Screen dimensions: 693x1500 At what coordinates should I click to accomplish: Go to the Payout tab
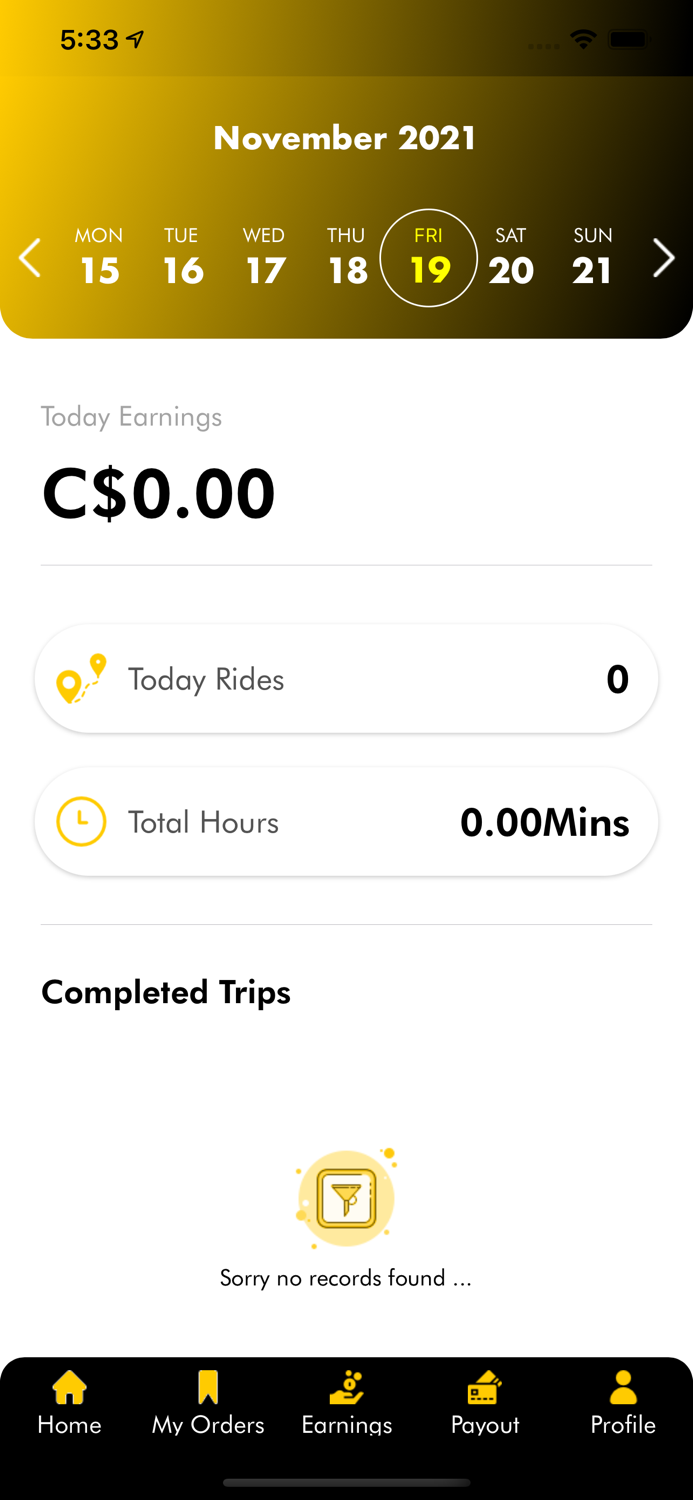(485, 1403)
